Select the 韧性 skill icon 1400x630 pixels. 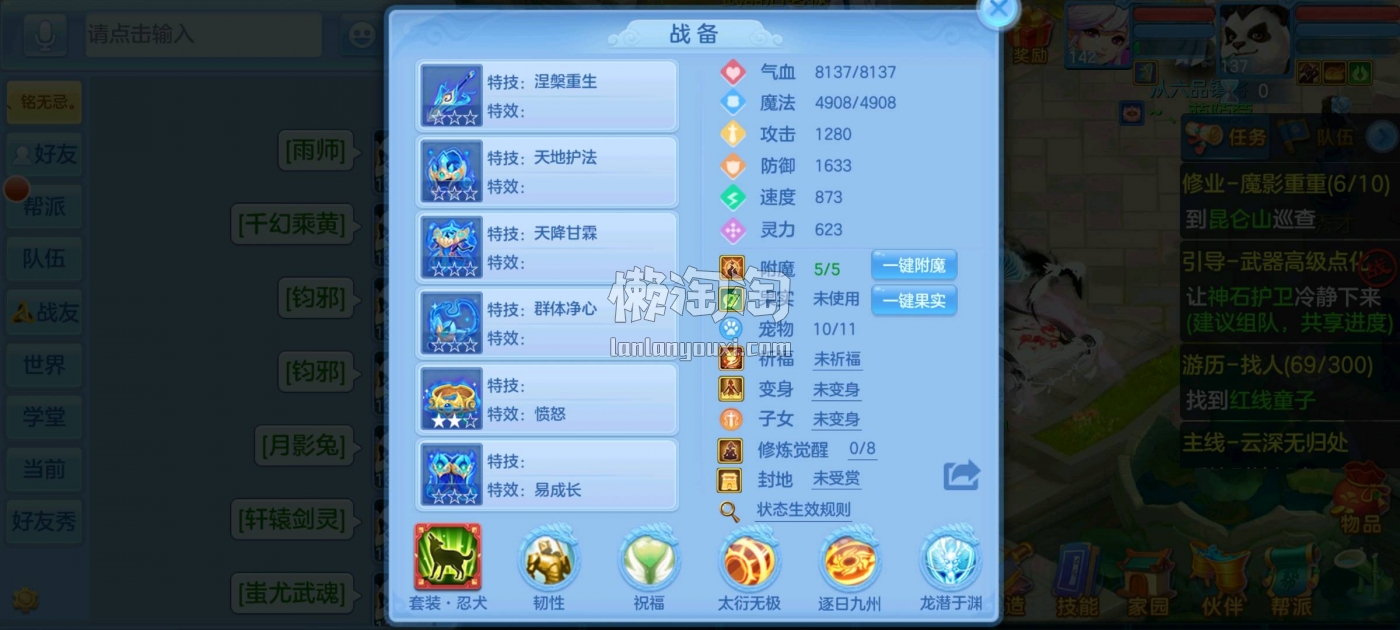549,560
